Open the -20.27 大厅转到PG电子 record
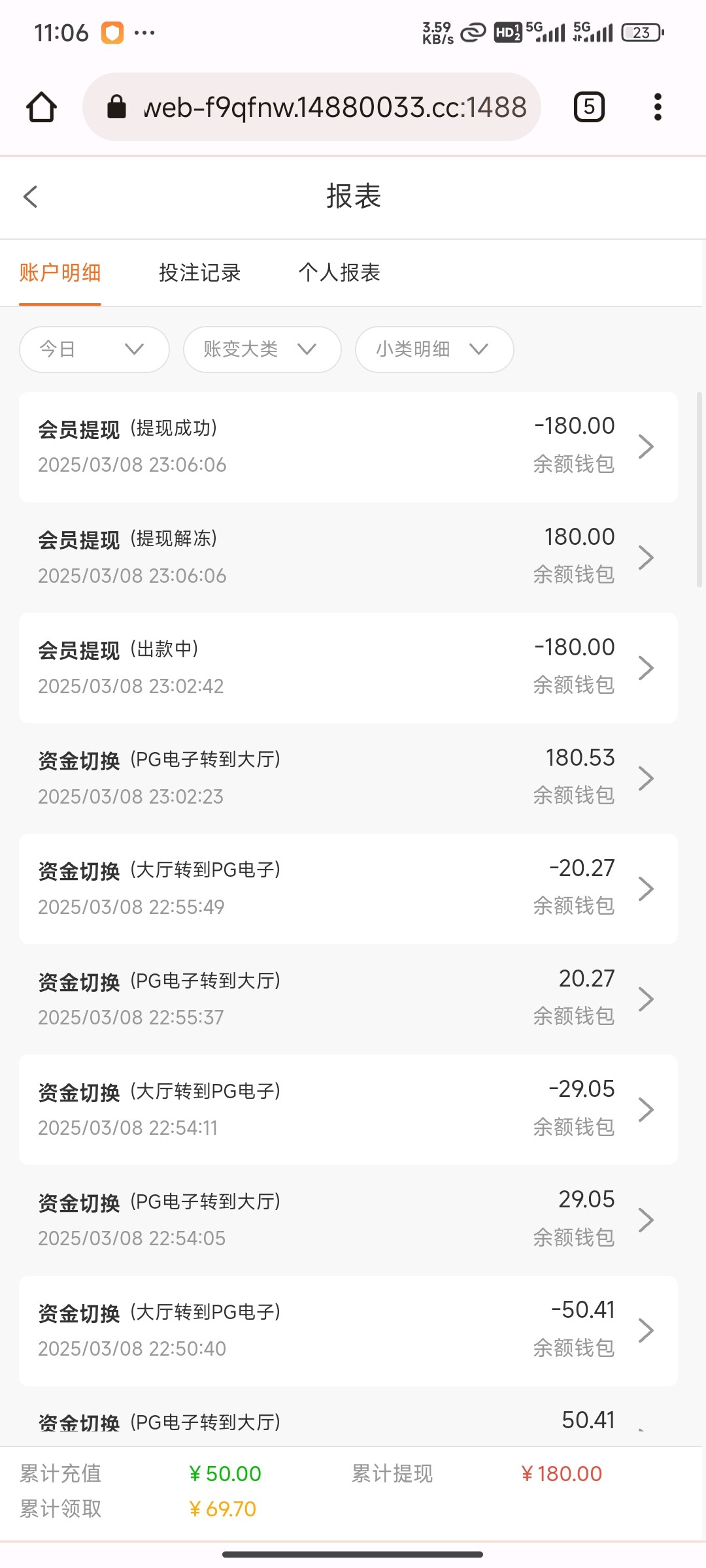 348,889
